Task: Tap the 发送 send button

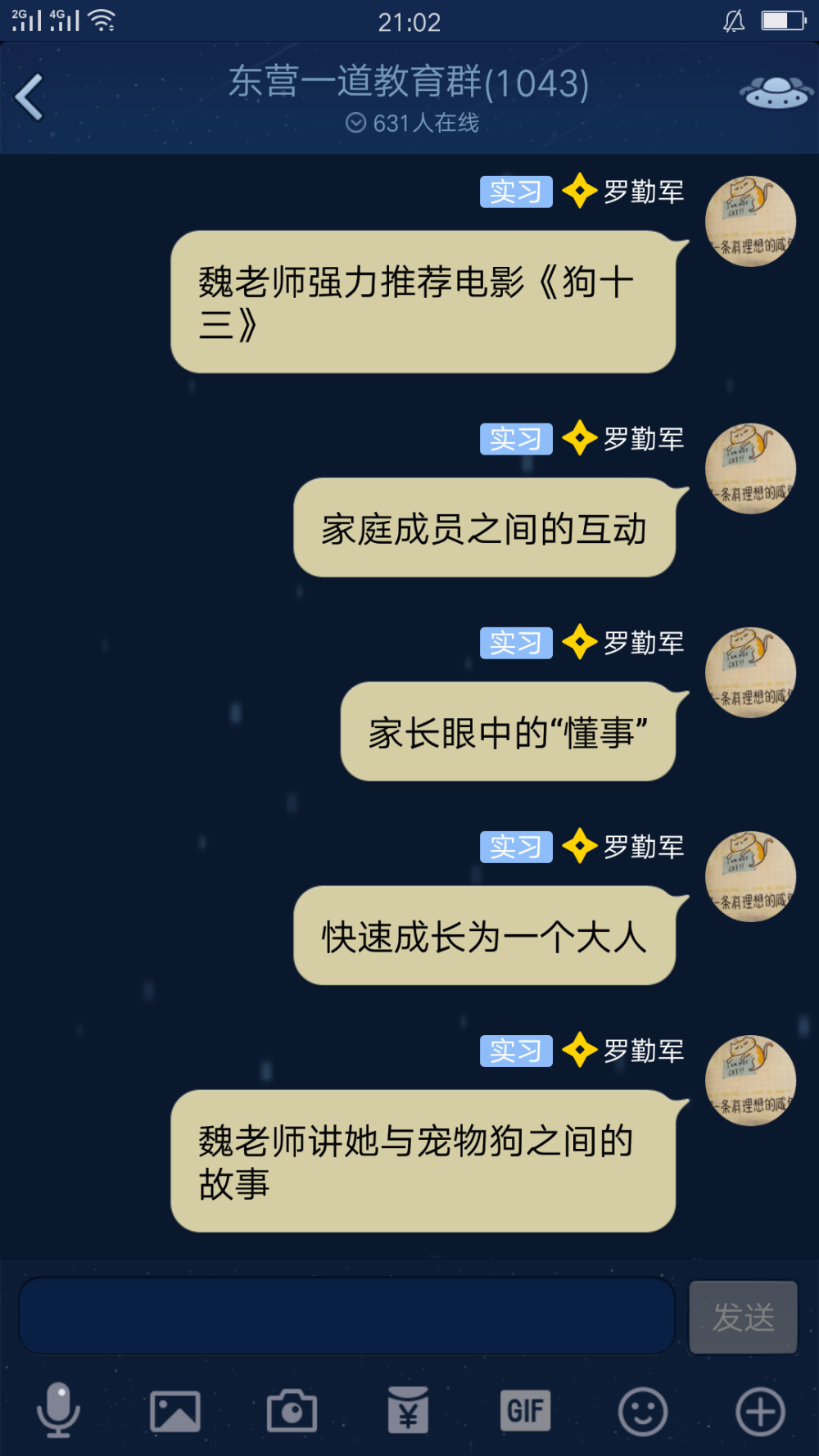Action: pyautogui.click(x=743, y=1317)
